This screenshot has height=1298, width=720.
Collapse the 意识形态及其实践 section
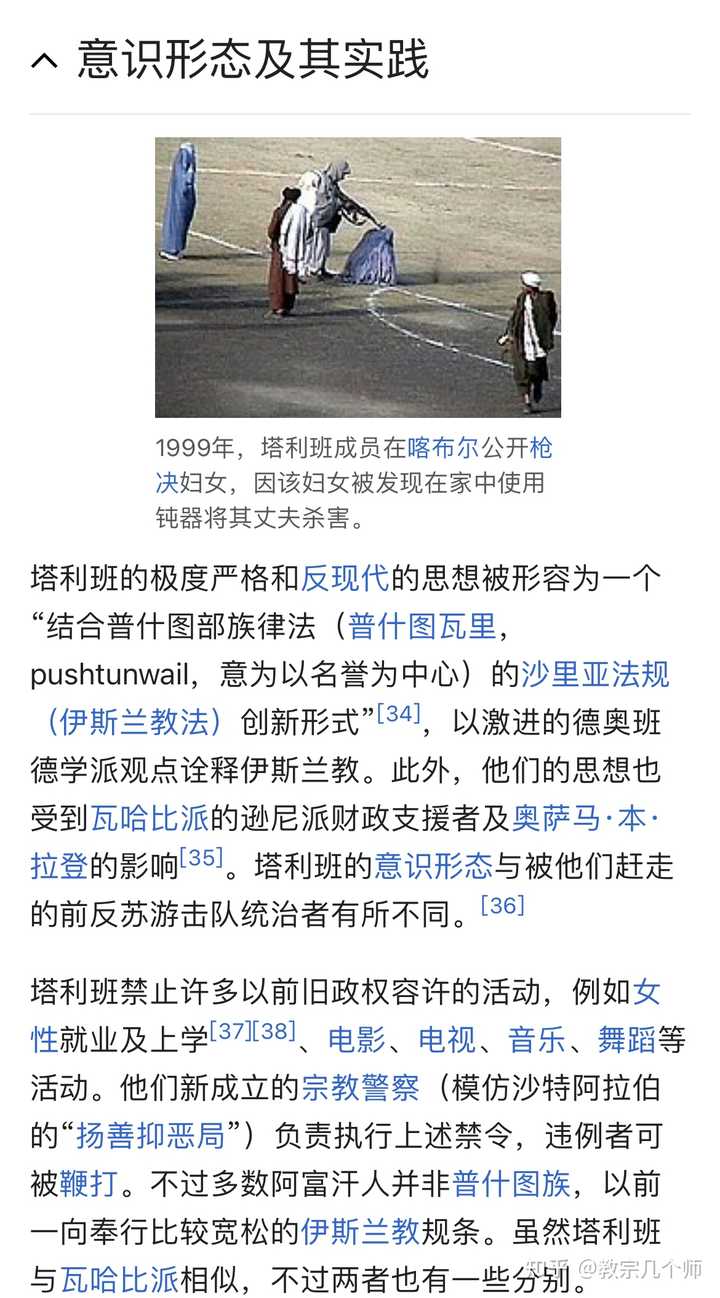click(x=44, y=62)
